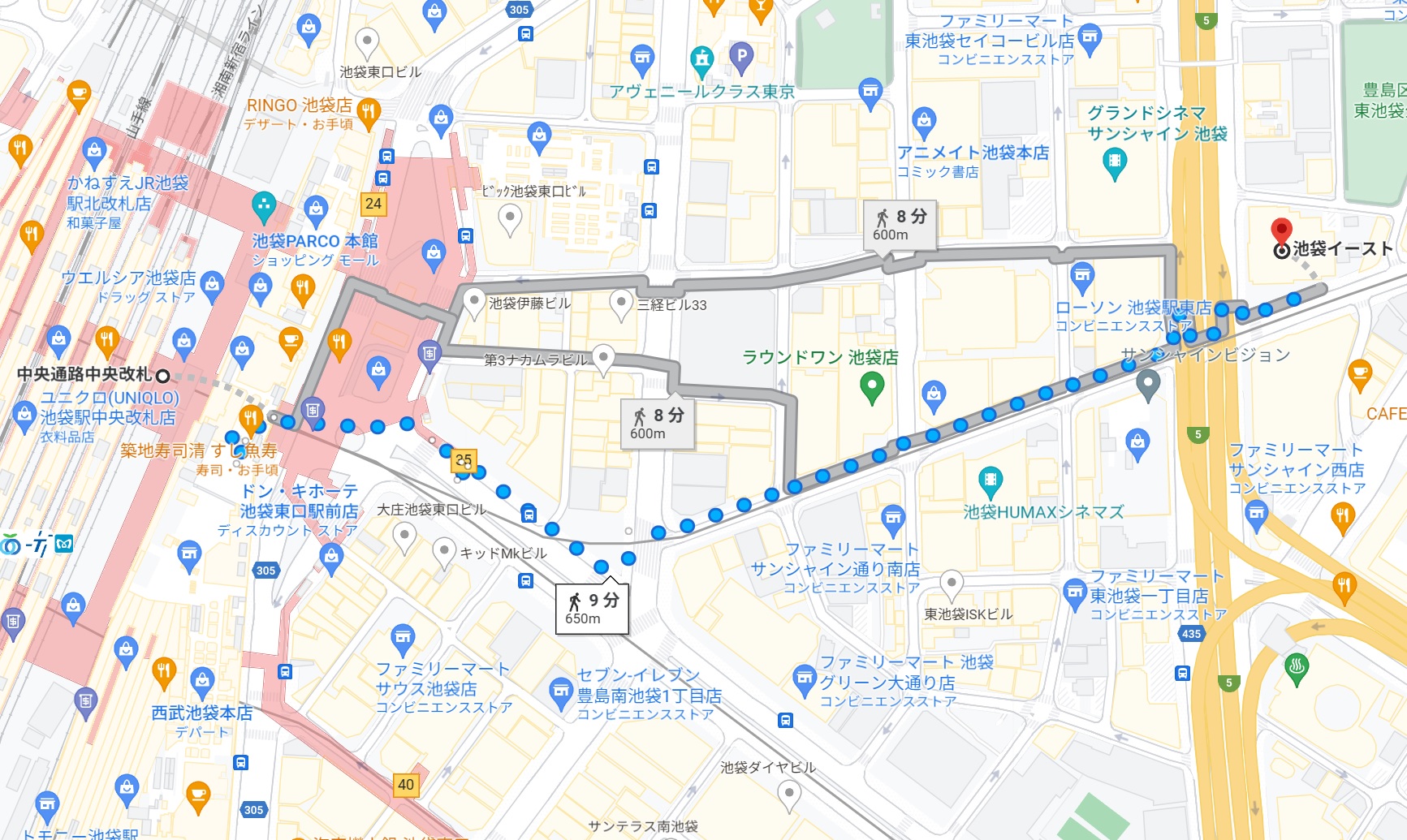The height and width of the screenshot is (840, 1407).
Task: Pick the upper 8 分 600m alternative route
Action: click(x=900, y=225)
